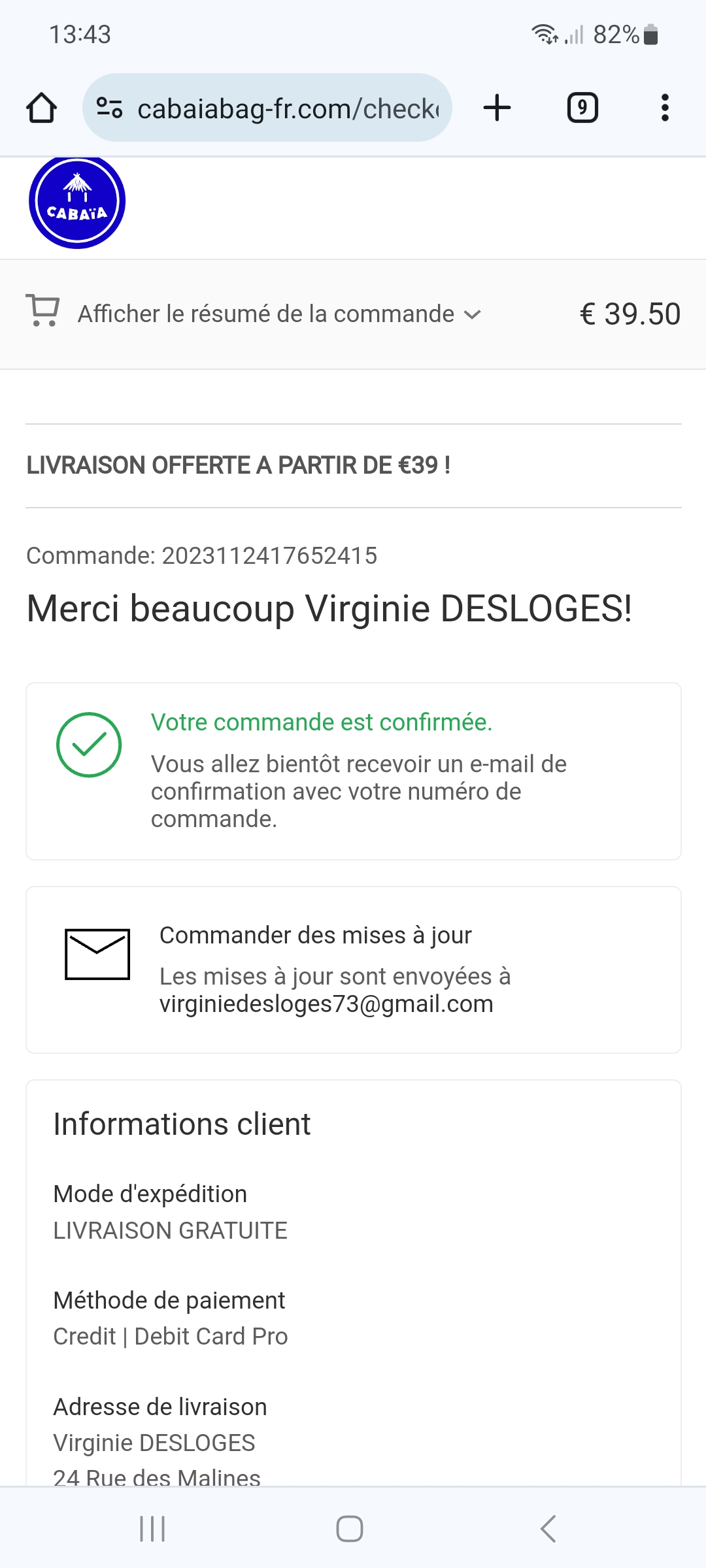This screenshot has width=706, height=1568.
Task: Open the tab switcher showing 9 tabs
Action: coord(582,108)
